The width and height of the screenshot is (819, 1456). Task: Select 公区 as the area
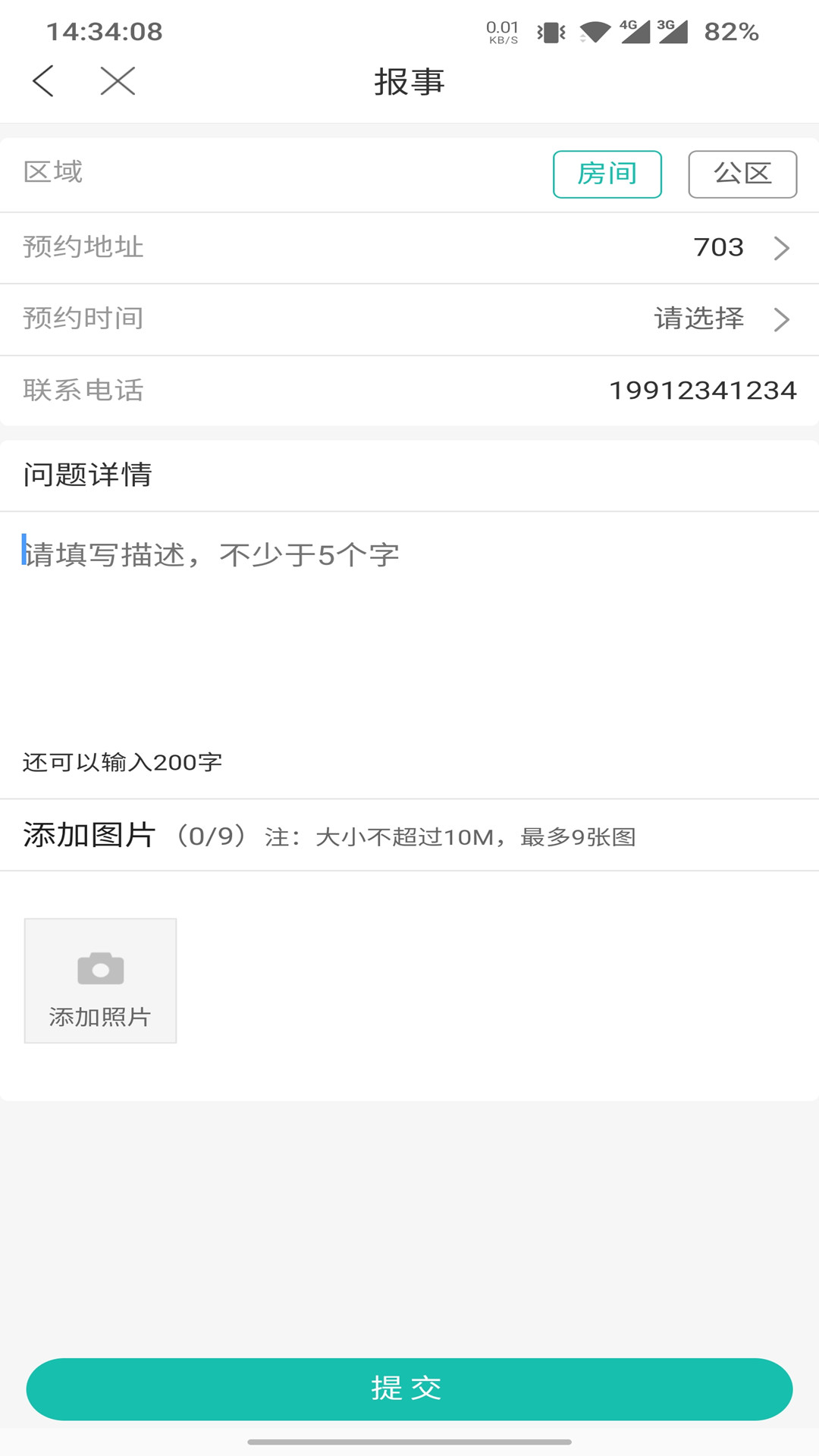742,174
